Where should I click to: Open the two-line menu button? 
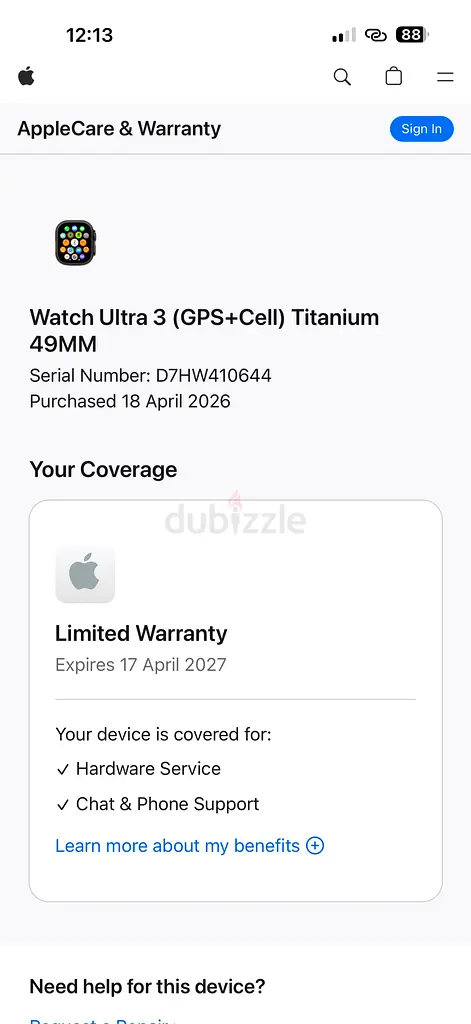coord(445,77)
